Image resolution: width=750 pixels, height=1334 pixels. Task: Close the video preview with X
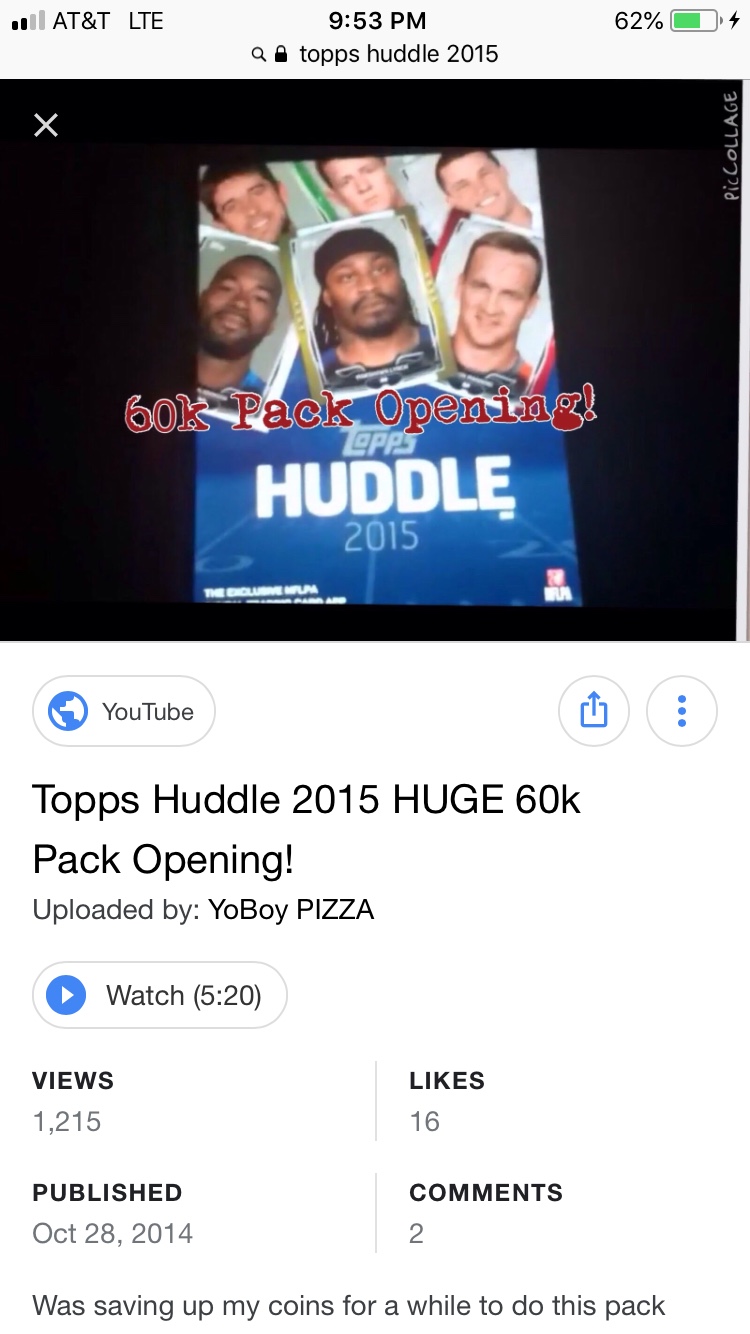46,125
